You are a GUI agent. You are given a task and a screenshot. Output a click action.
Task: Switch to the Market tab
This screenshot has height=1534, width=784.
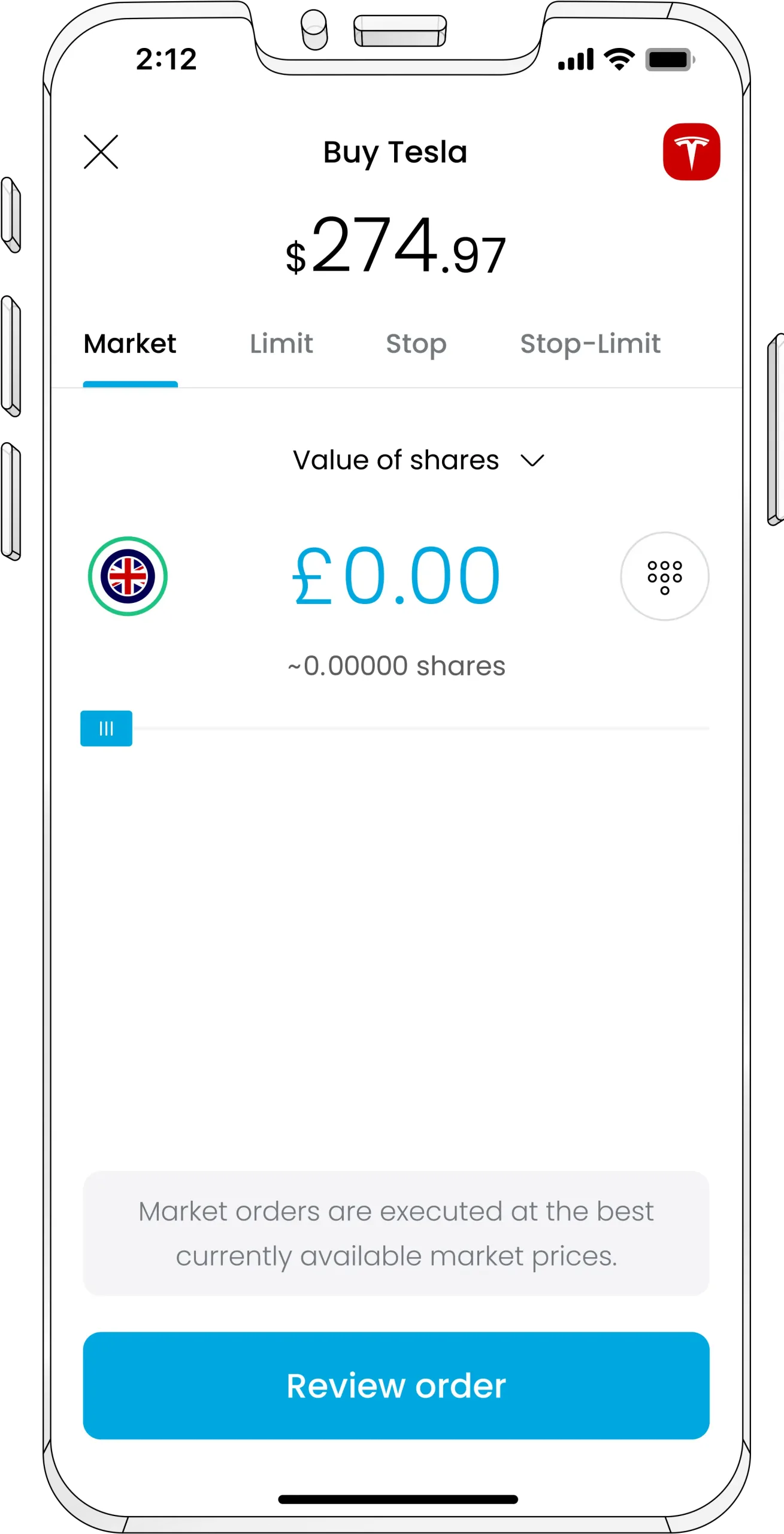tap(130, 344)
